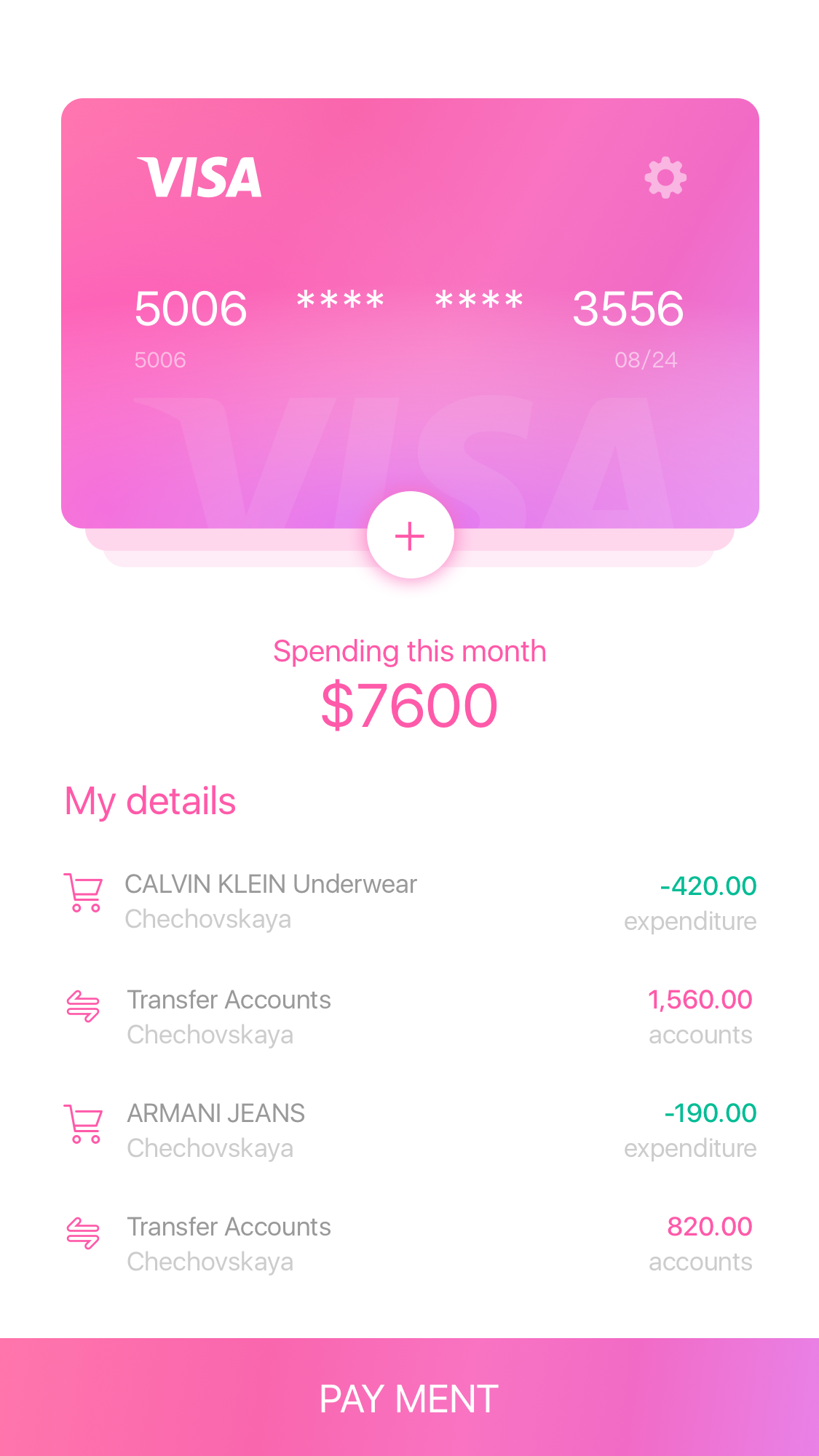
Task: Open the CALVIN KLEIN Underwear transaction
Action: pos(410,902)
